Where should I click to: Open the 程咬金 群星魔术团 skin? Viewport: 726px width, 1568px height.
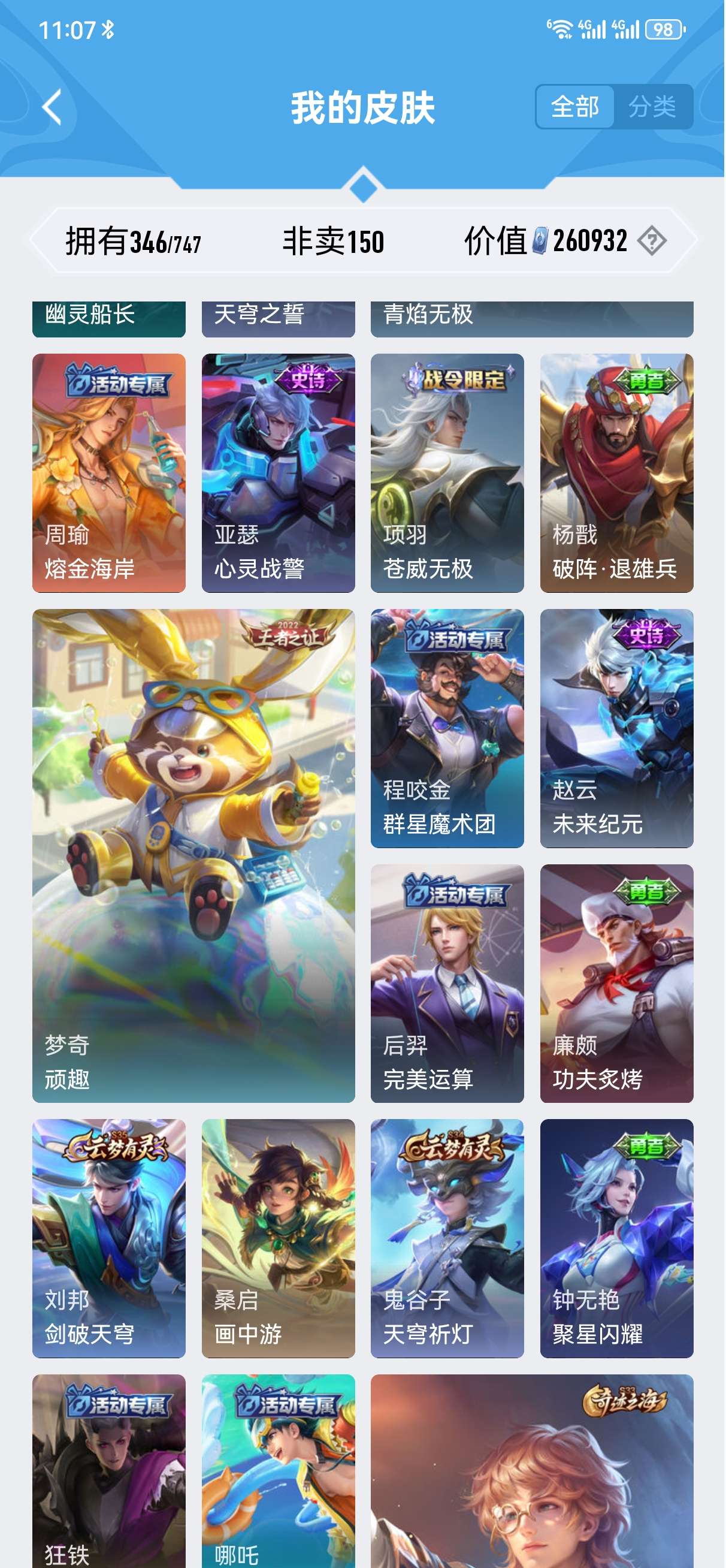pos(447,728)
